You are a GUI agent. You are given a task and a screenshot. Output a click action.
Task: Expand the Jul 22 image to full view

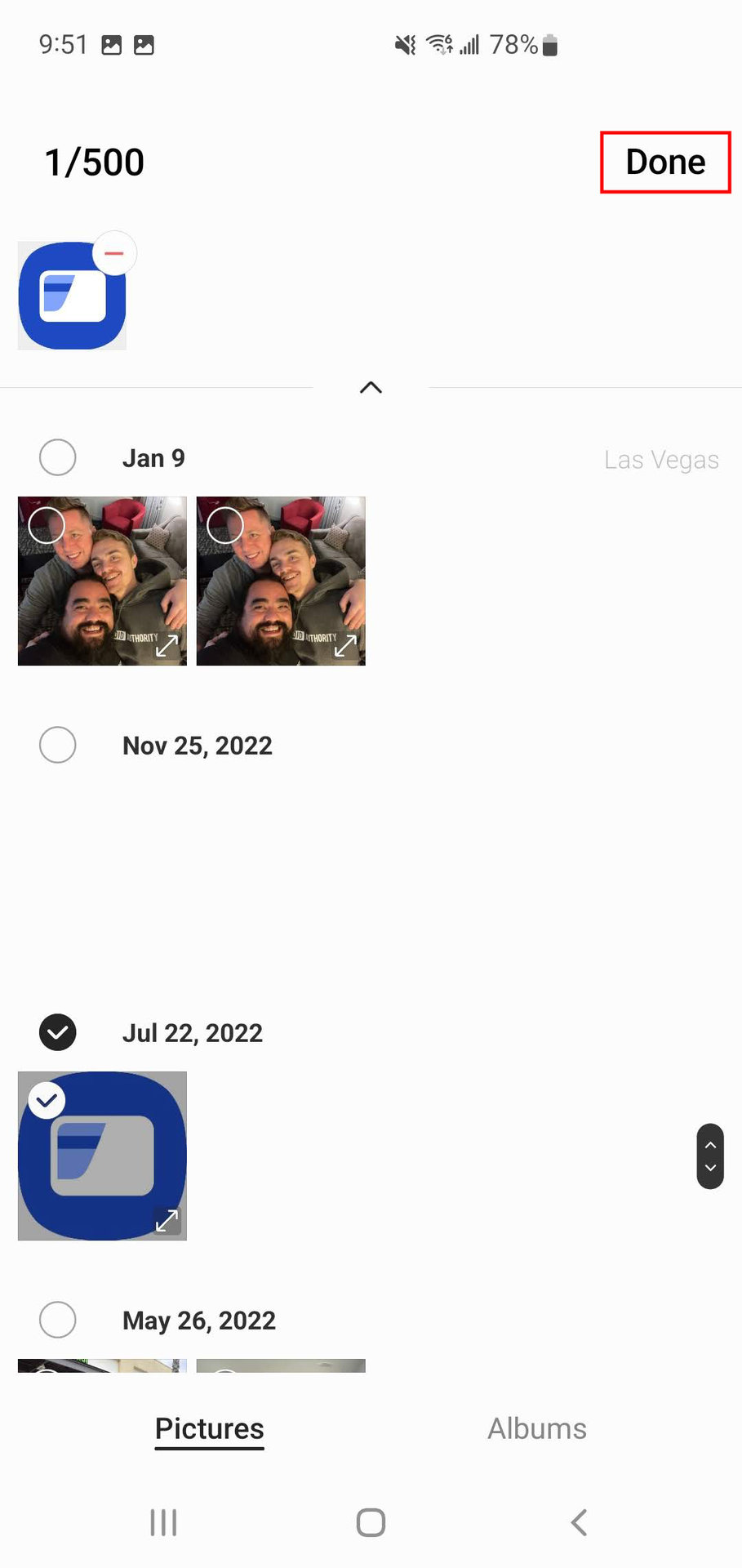pos(167,1220)
